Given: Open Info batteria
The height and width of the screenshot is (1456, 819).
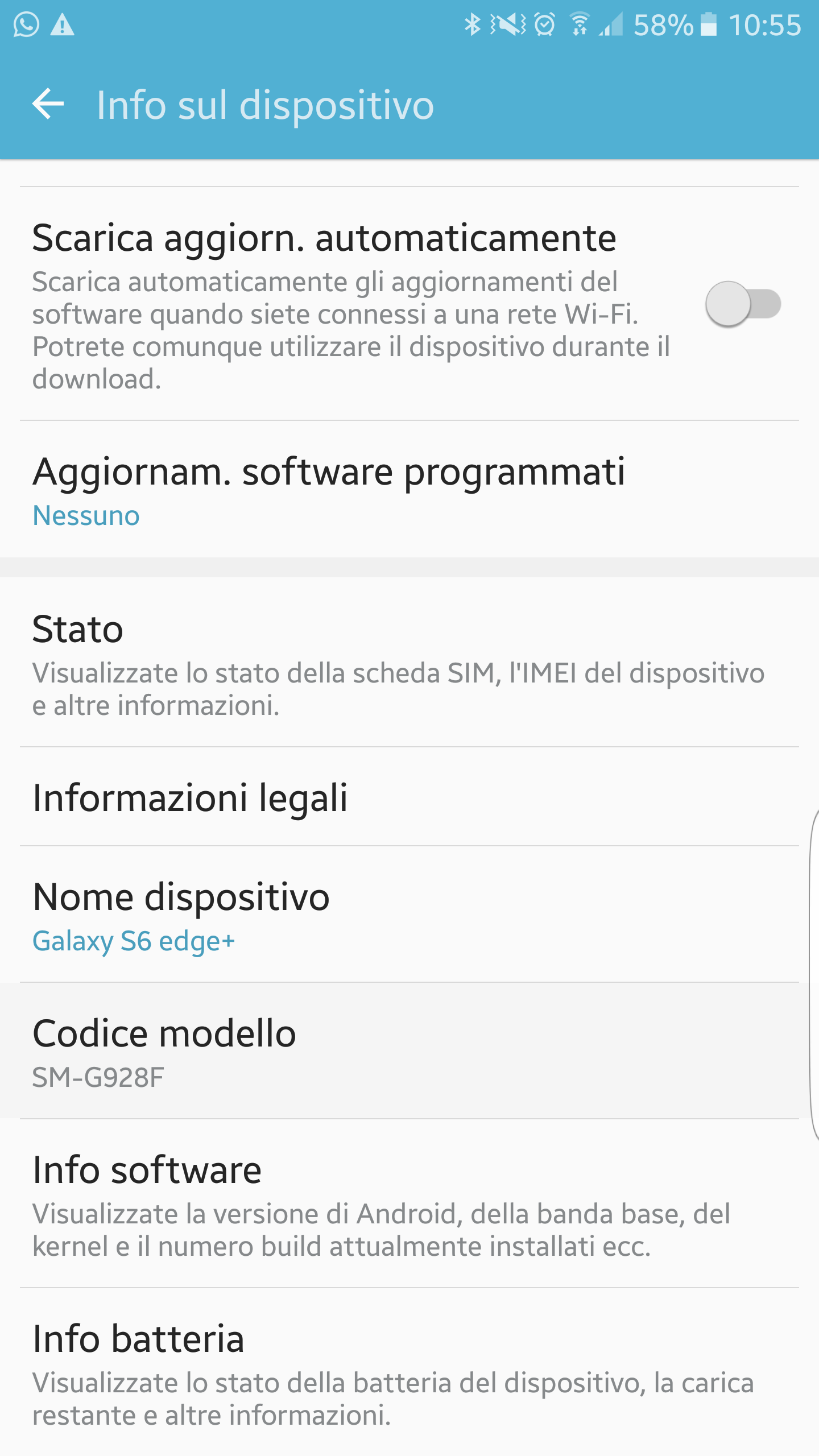Looking at the screenshot, I should (409, 1373).
